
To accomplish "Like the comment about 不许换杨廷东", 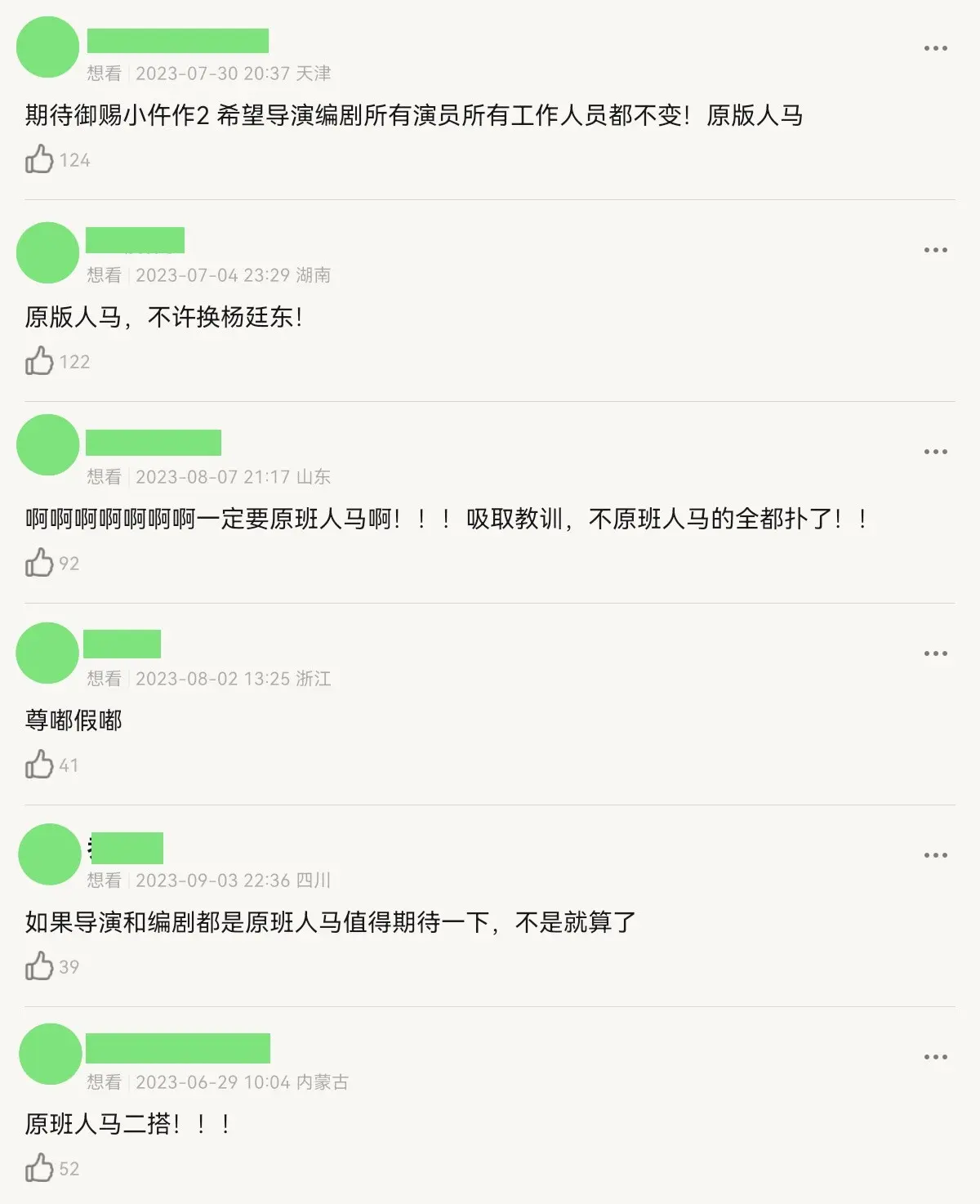I will (x=39, y=361).
